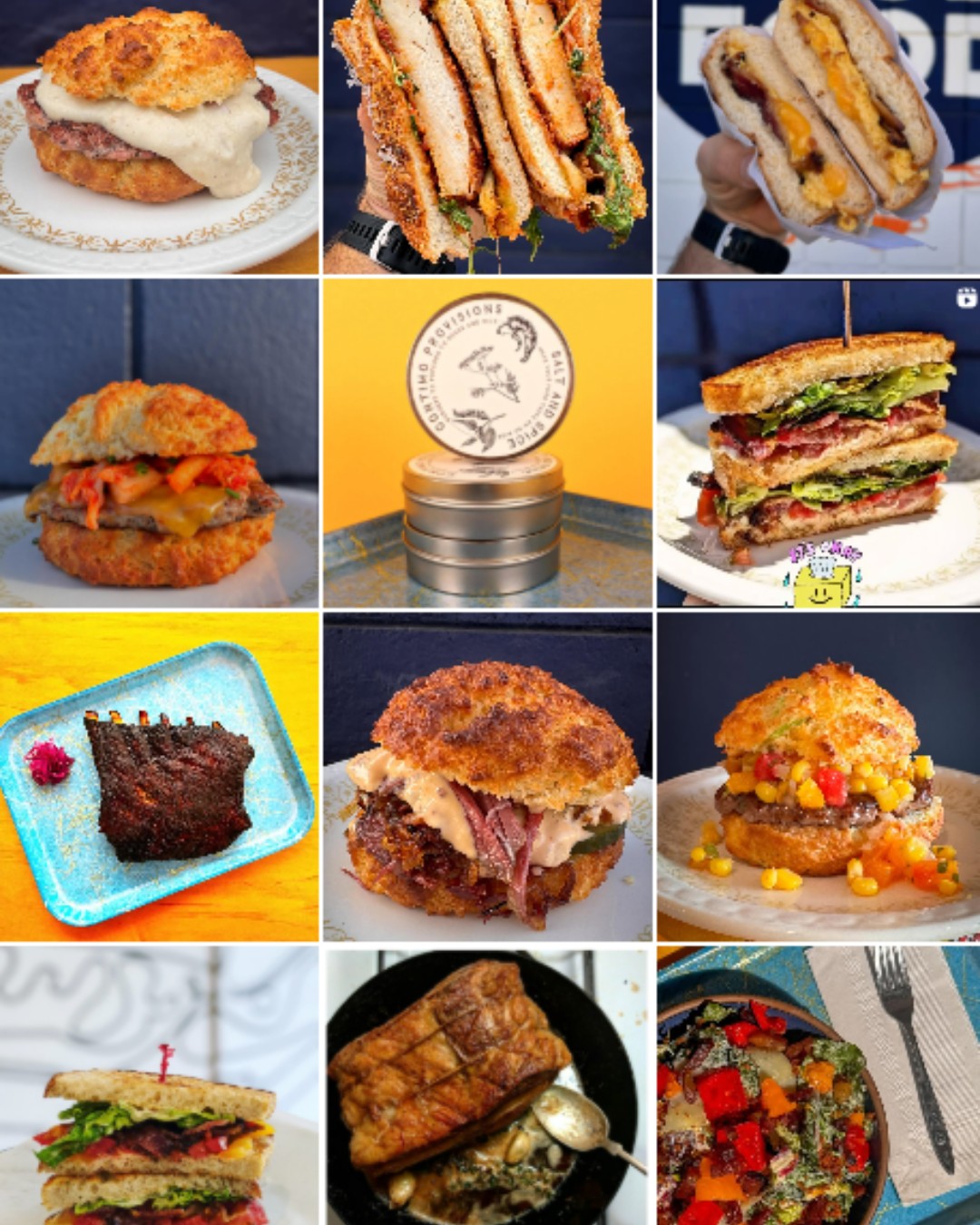Open the pastrami biscuit sandwich post
980x1225 pixels.
tap(487, 777)
